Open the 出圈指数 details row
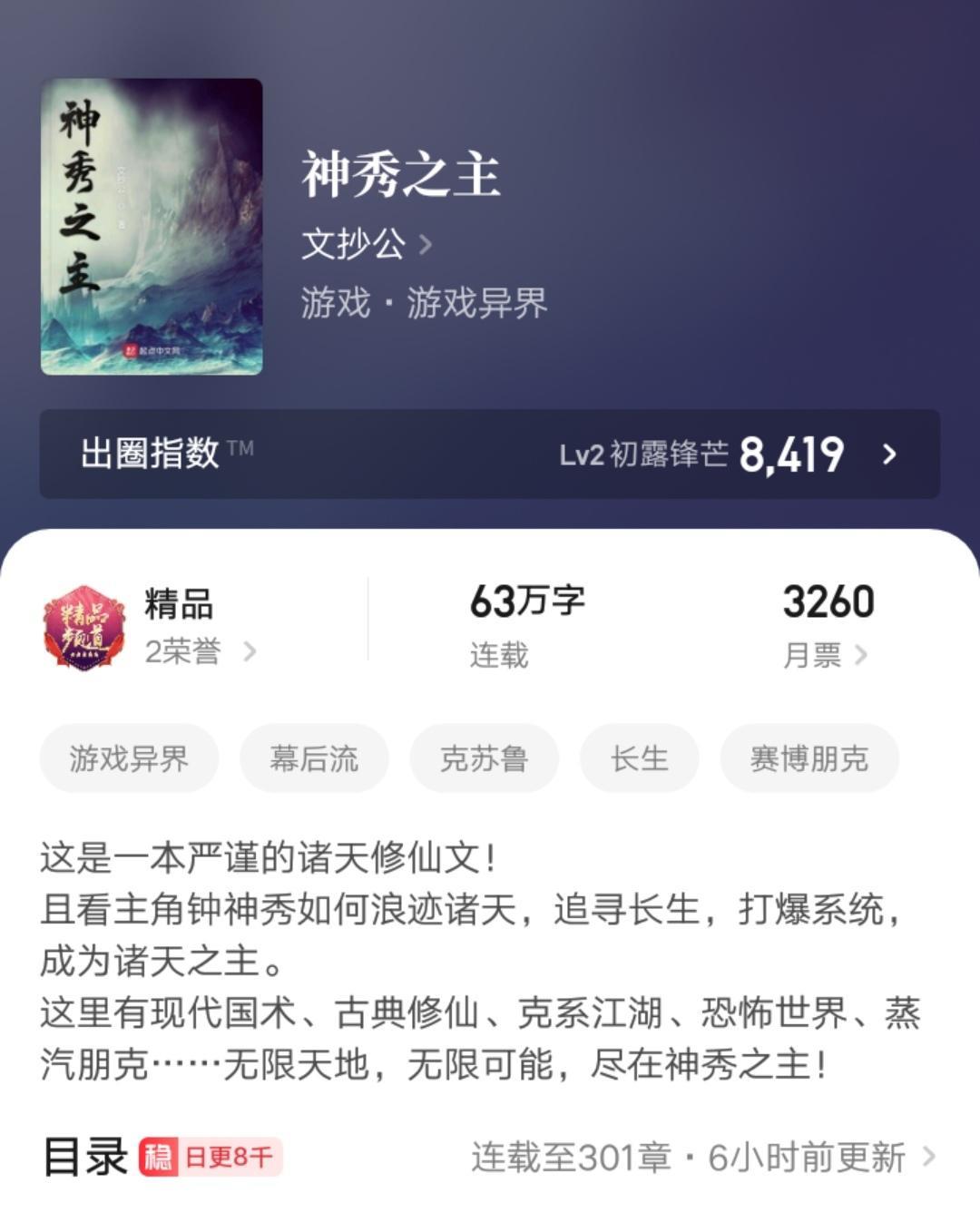The width and height of the screenshot is (980, 1222). (489, 454)
